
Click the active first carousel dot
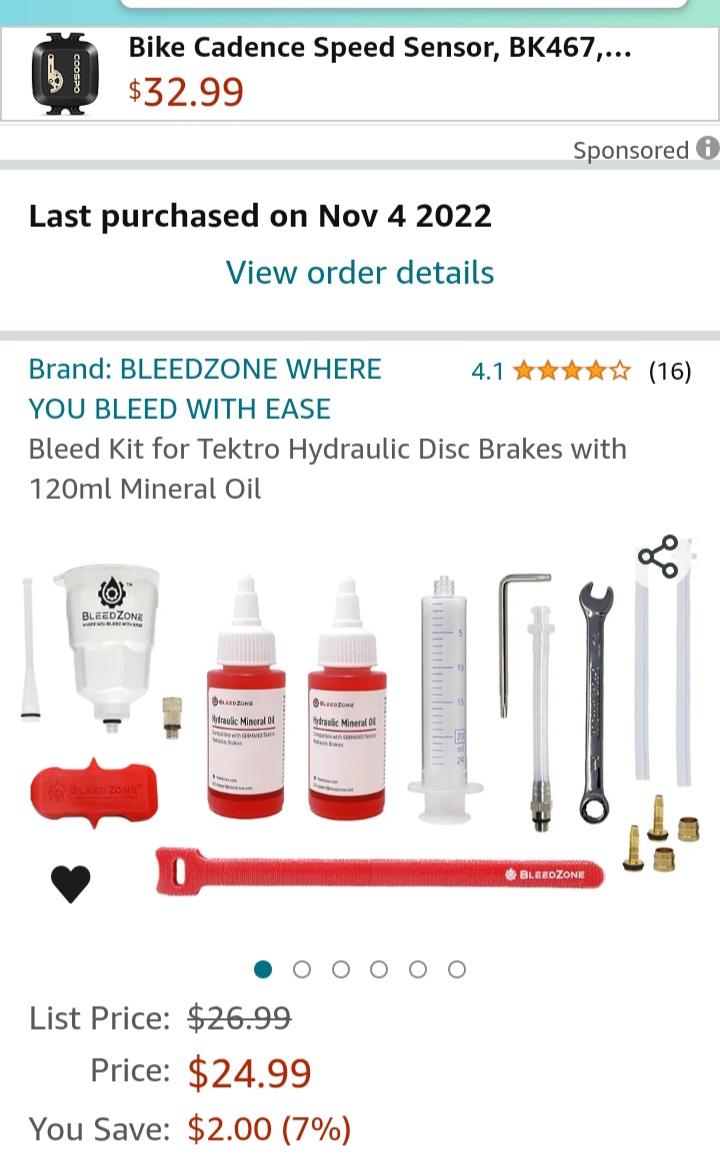(x=263, y=968)
